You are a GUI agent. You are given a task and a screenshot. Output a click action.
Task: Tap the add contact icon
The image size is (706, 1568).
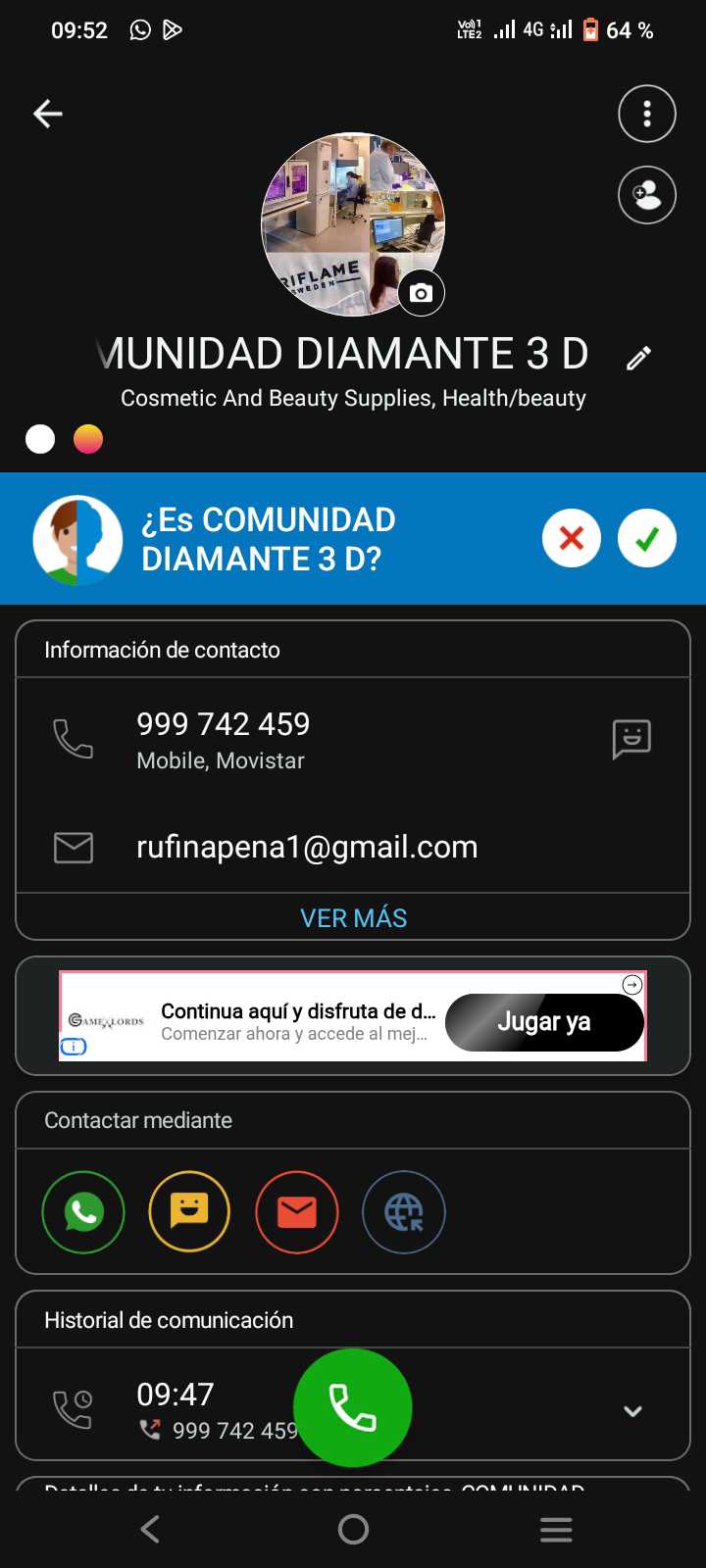647,195
